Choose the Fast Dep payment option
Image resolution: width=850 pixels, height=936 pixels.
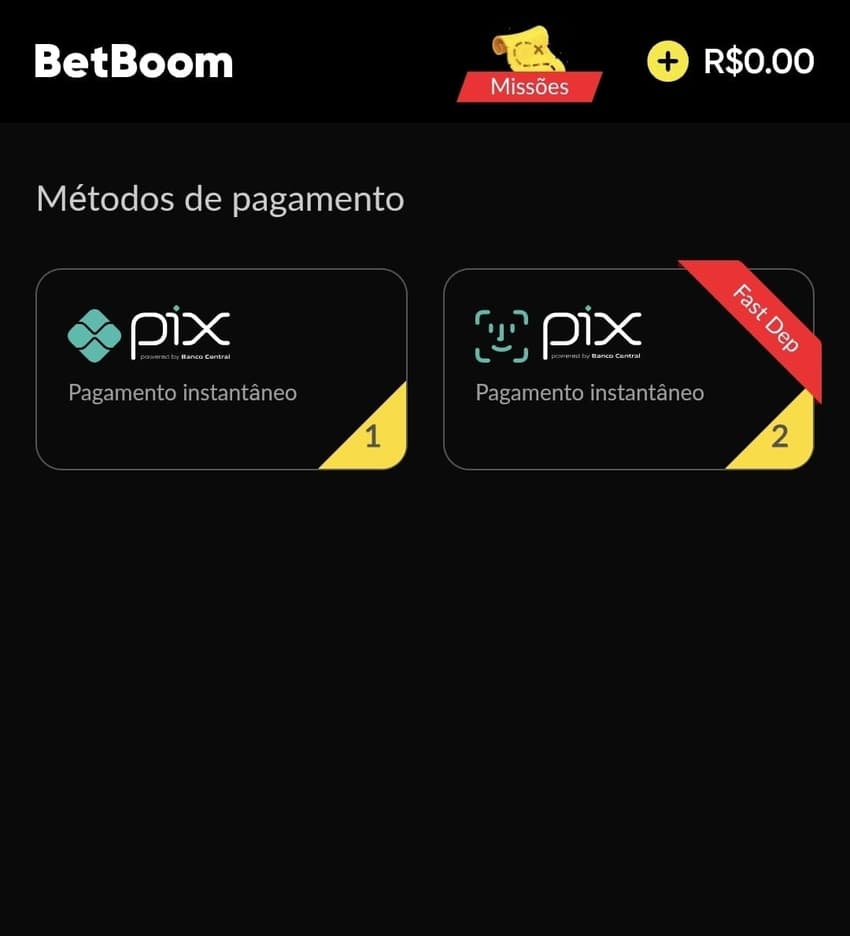pos(632,367)
